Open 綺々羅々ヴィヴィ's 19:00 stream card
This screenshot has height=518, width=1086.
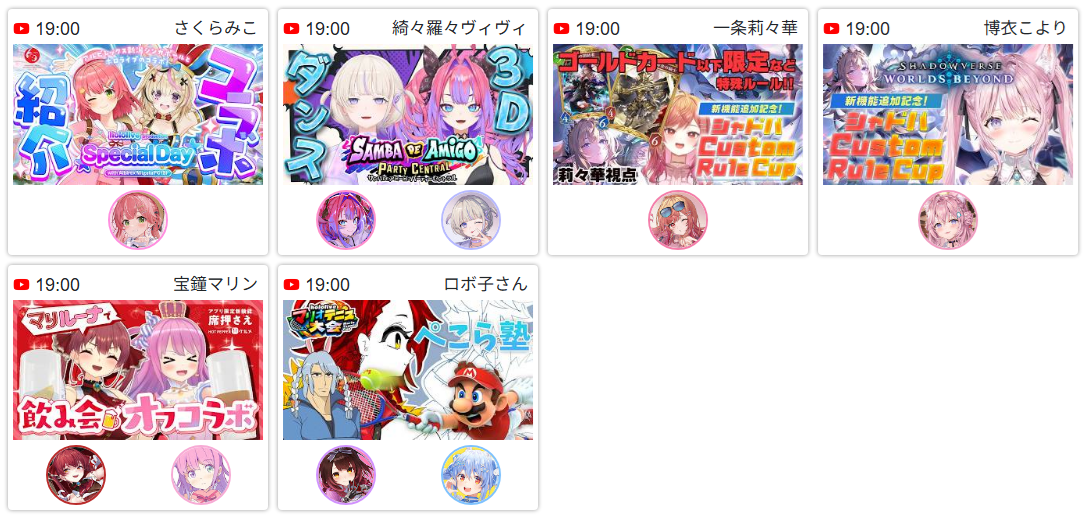click(408, 114)
